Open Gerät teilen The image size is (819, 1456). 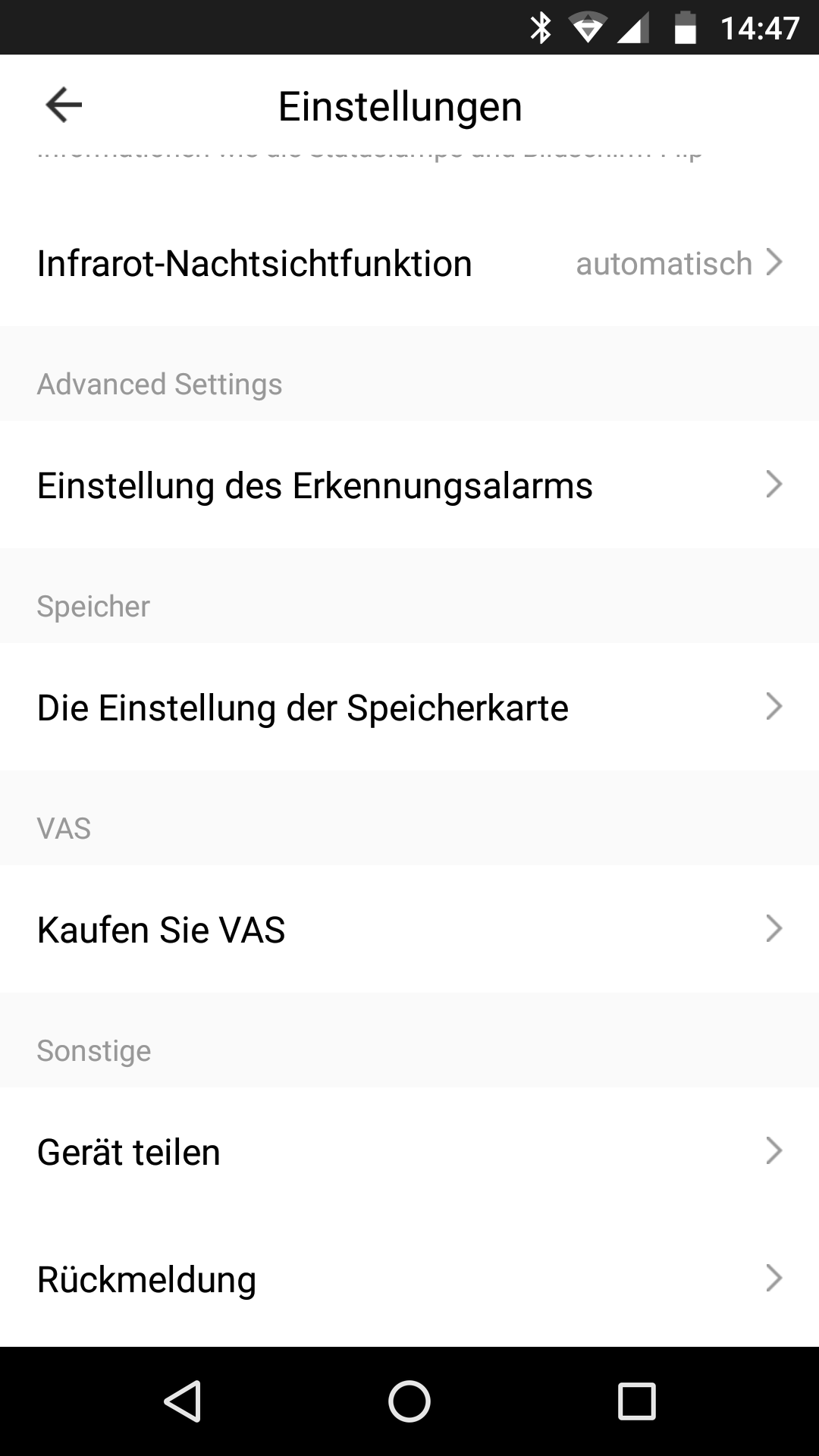click(x=409, y=1151)
